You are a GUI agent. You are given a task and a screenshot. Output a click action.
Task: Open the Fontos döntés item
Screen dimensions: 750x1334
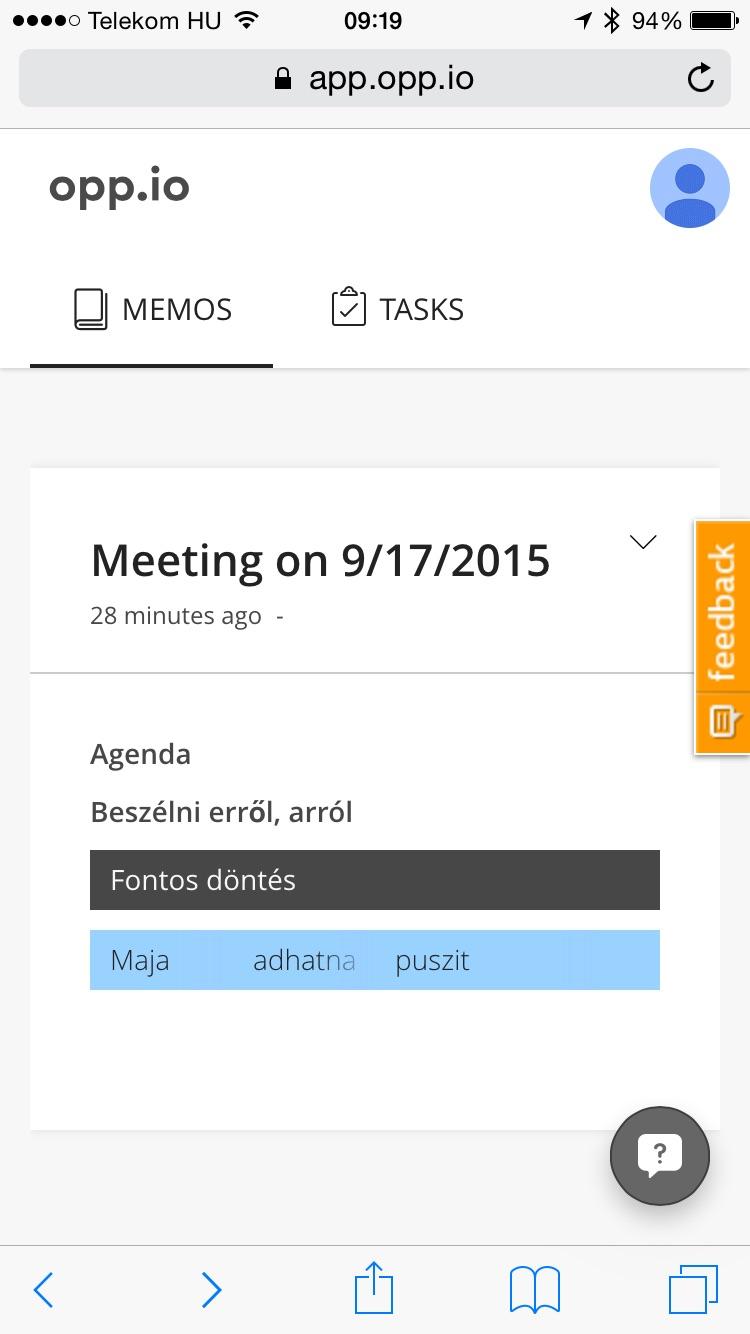coord(375,880)
